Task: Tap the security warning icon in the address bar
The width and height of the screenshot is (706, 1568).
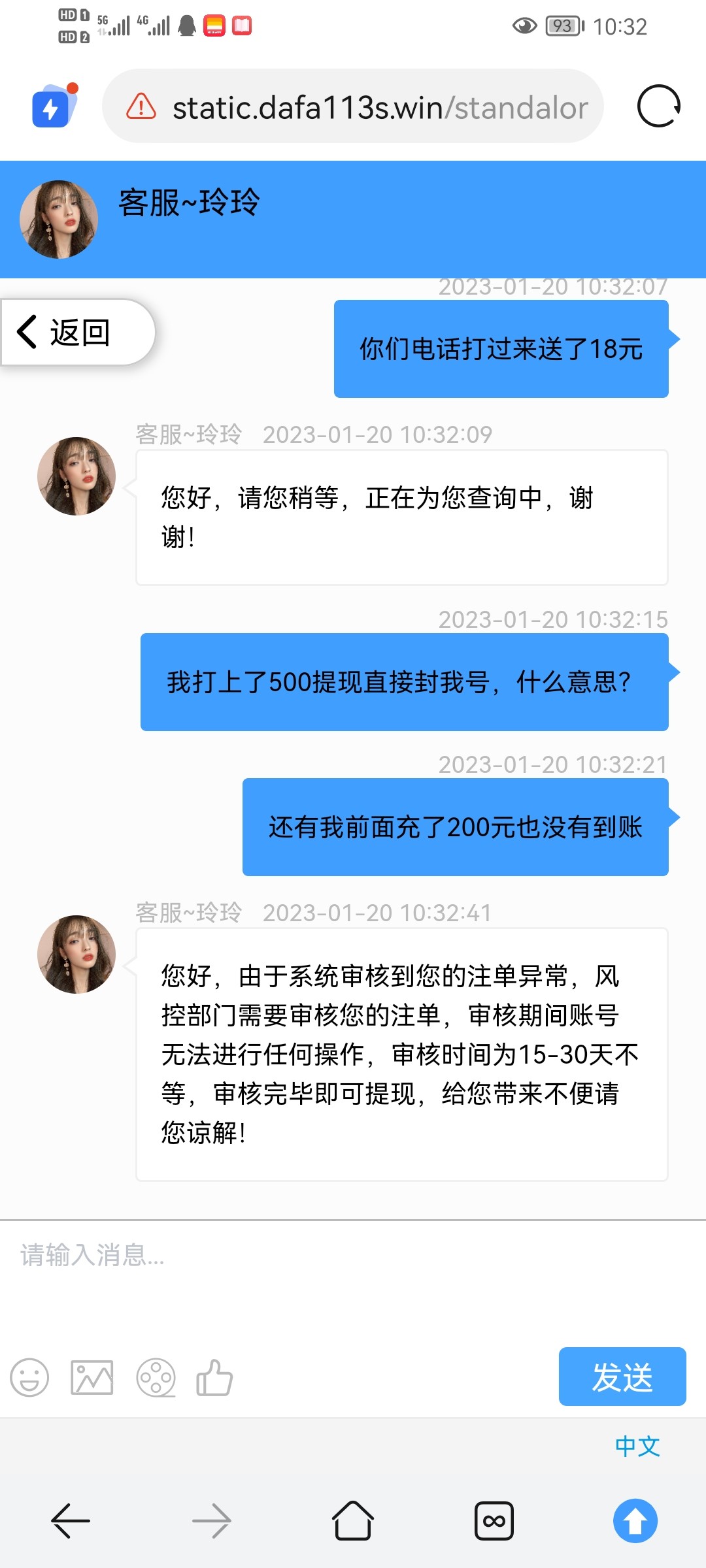Action: (x=139, y=107)
